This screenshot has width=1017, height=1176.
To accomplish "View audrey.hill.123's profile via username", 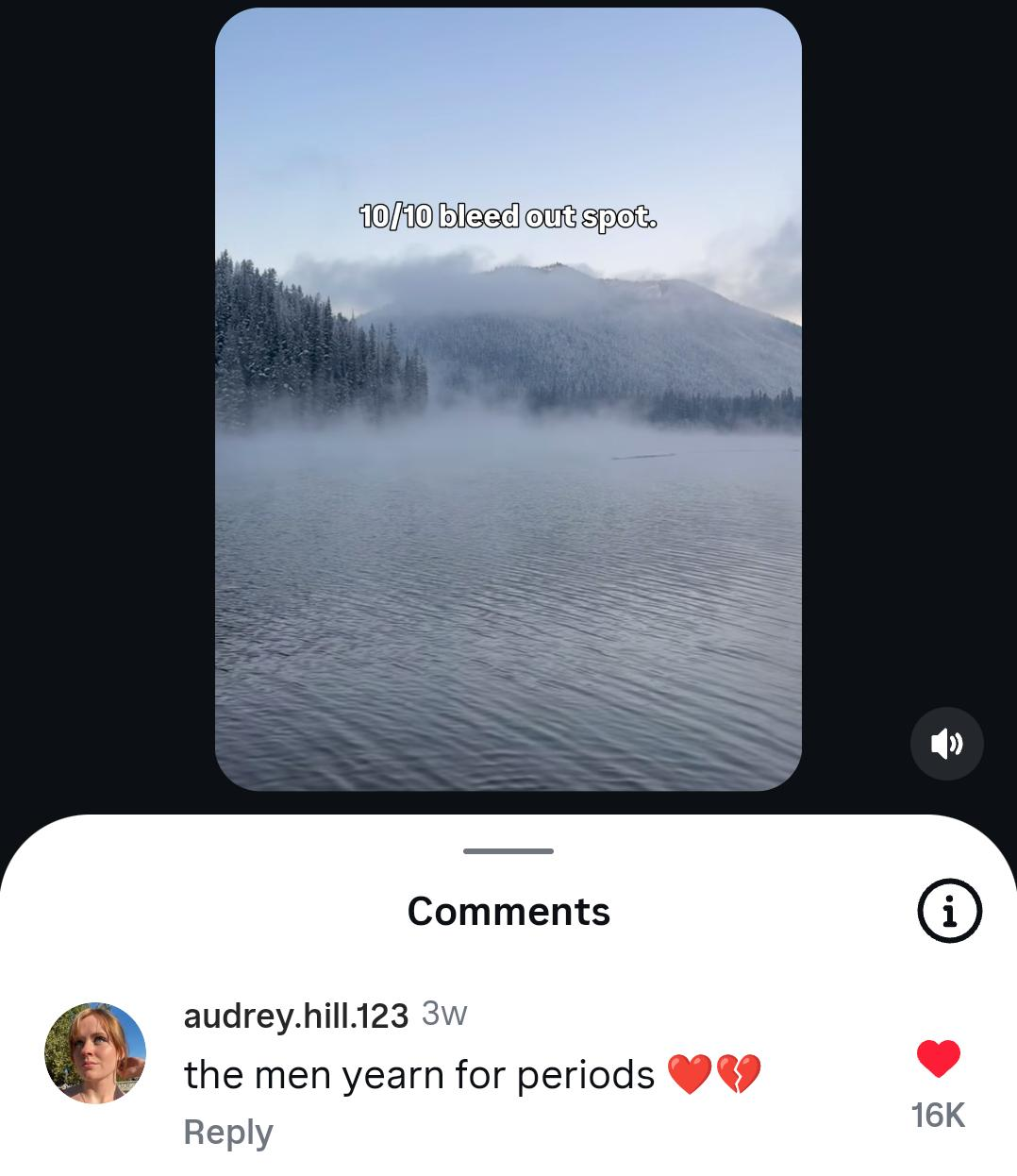I will click(295, 1016).
